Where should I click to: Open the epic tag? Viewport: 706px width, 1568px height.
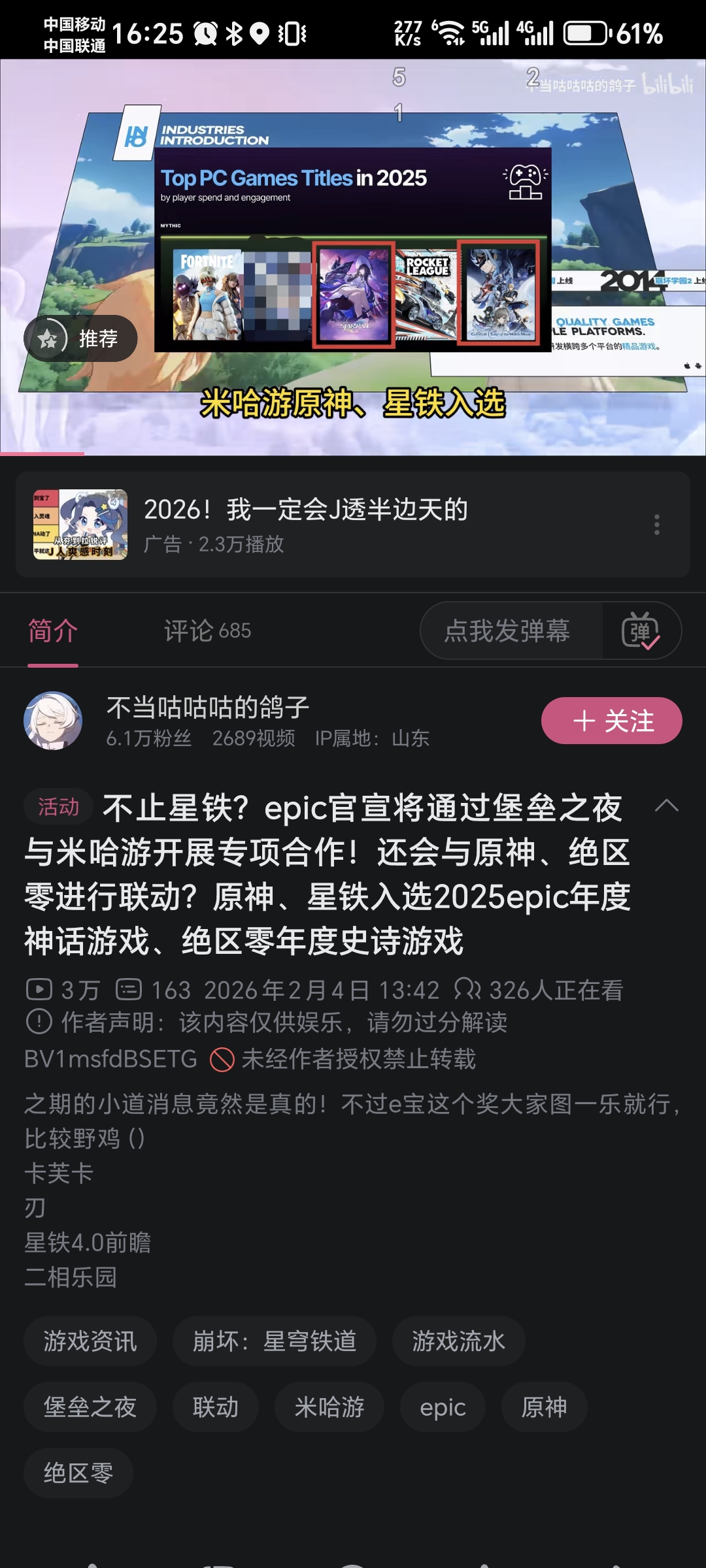(x=443, y=1407)
